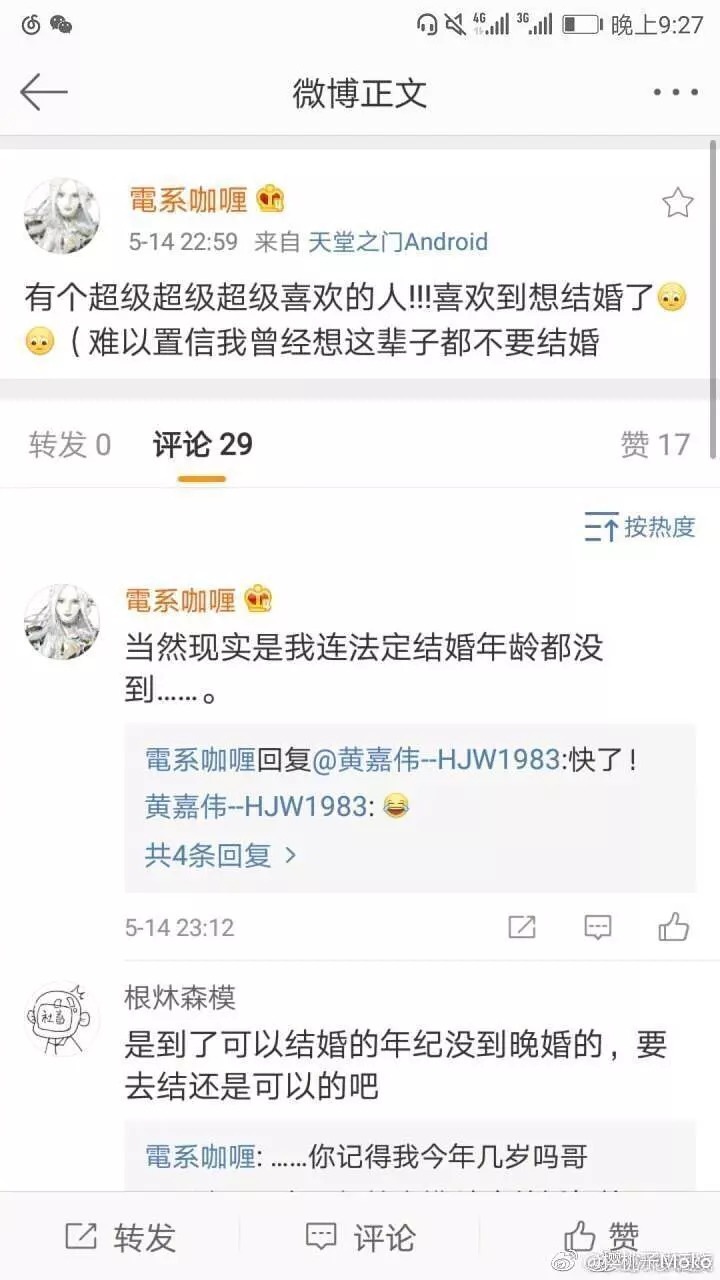The width and height of the screenshot is (720, 1280).
Task: Open 根炑森模's avatar
Action: pos(60,1020)
